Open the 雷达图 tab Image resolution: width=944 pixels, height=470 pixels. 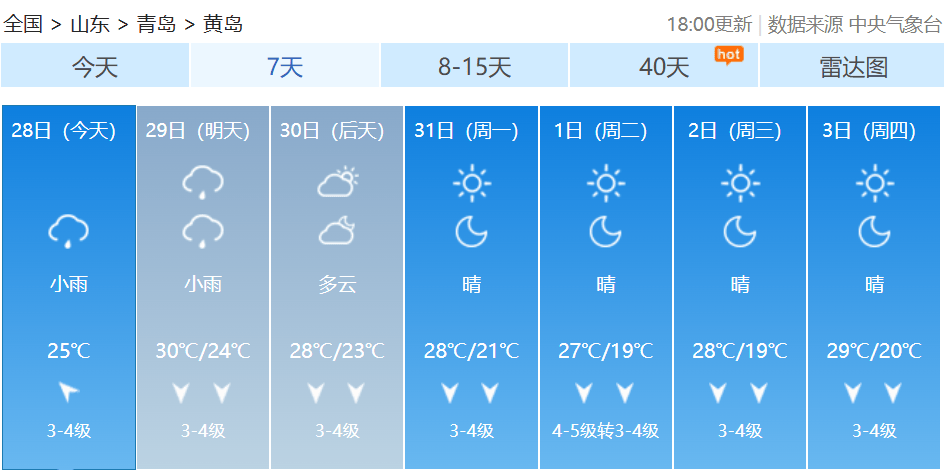(851, 66)
